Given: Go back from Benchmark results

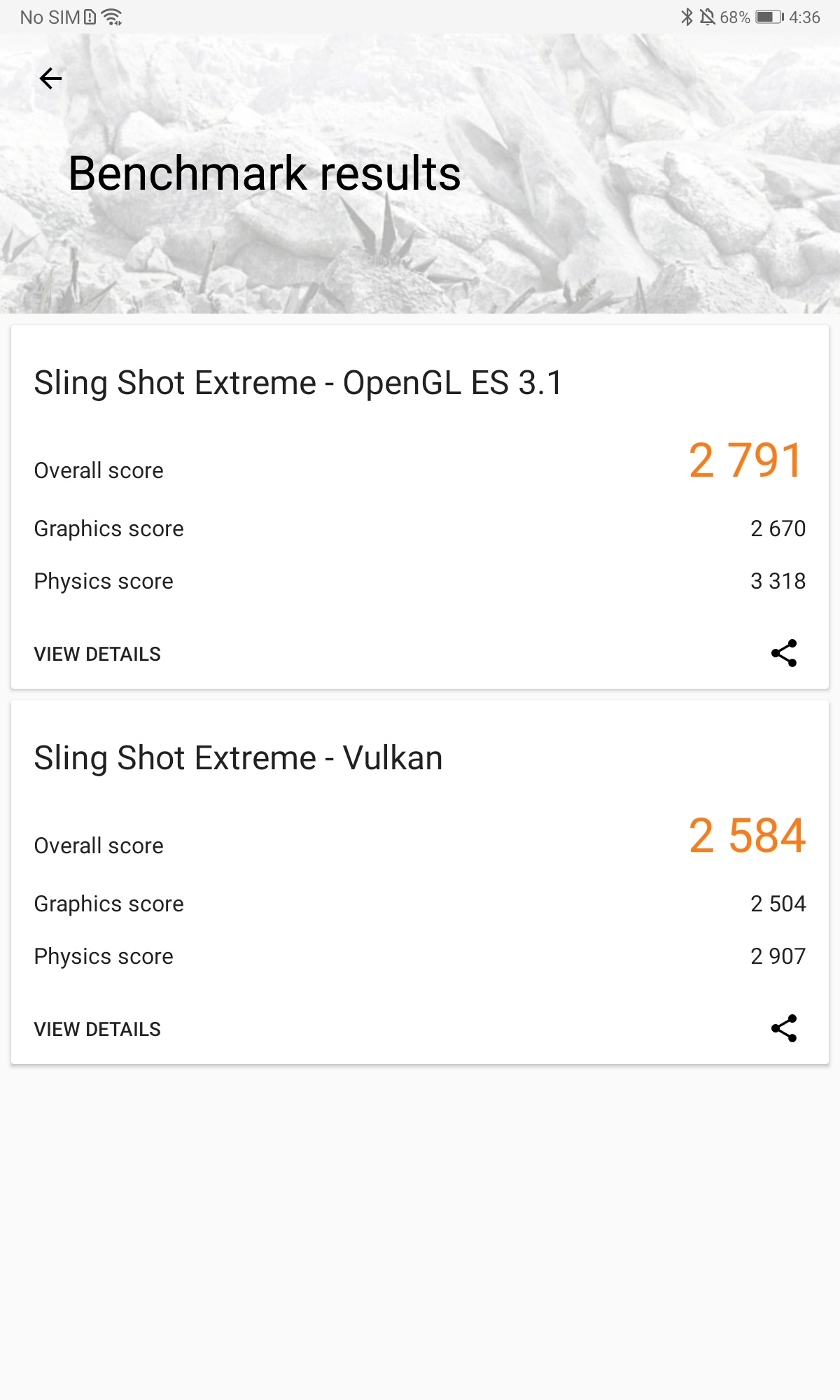Looking at the screenshot, I should point(50,78).
